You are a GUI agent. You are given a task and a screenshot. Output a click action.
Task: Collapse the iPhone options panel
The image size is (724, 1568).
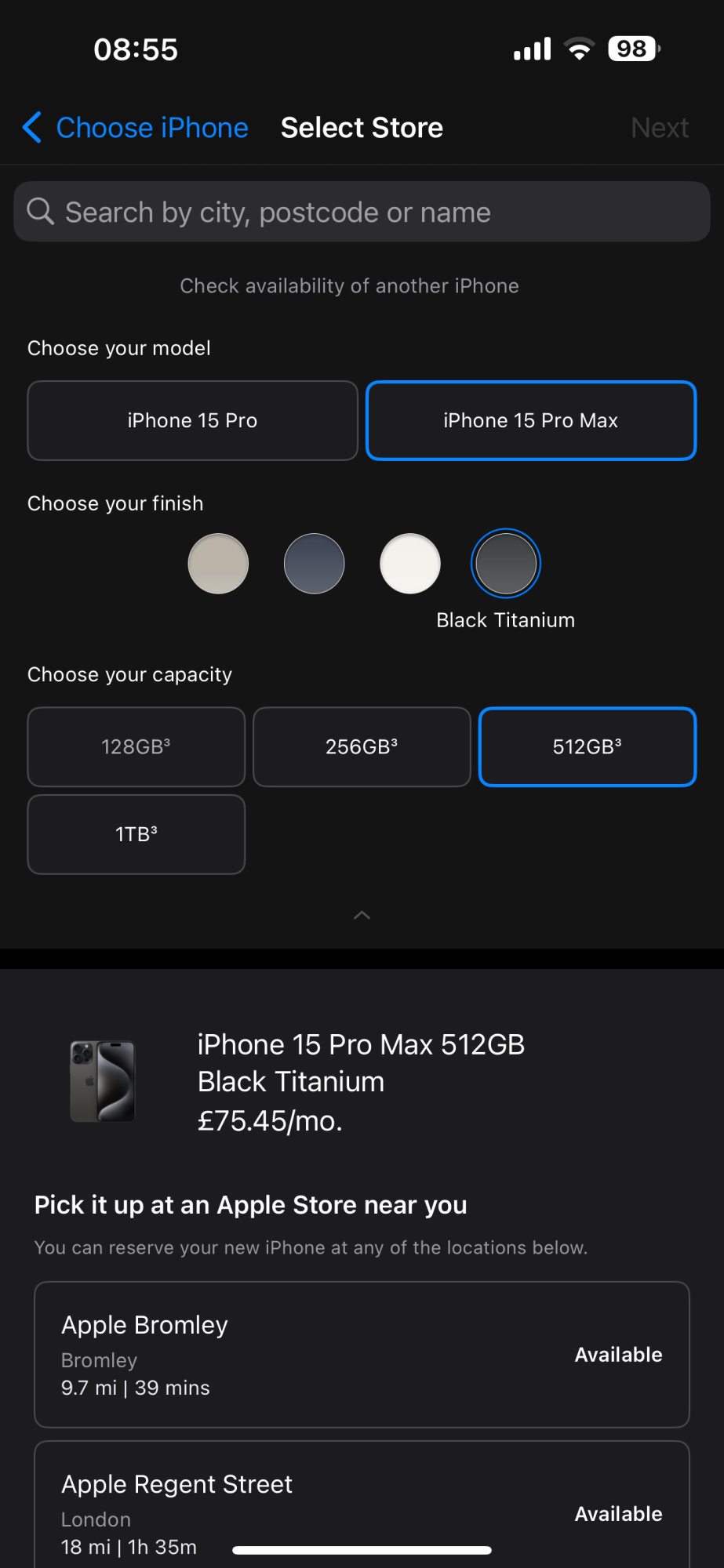[x=362, y=915]
